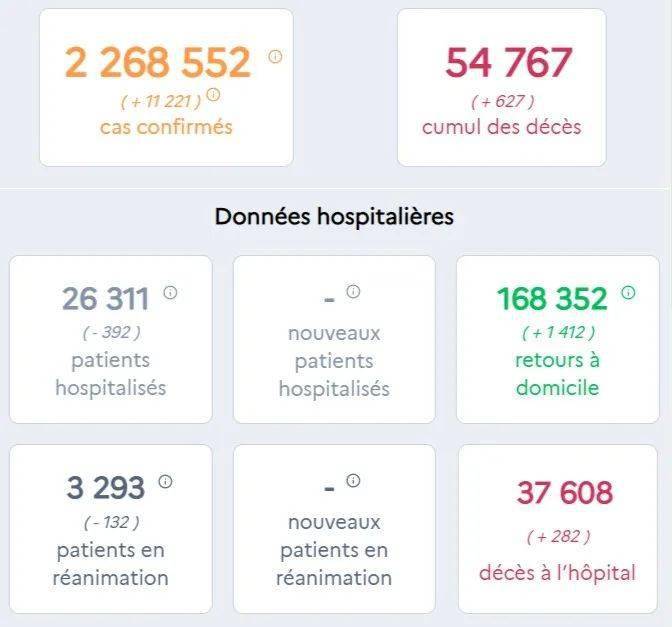Image resolution: width=672 pixels, height=627 pixels.
Task: Open info icon for nouveaux patients en réanimation
Action: coord(352,481)
